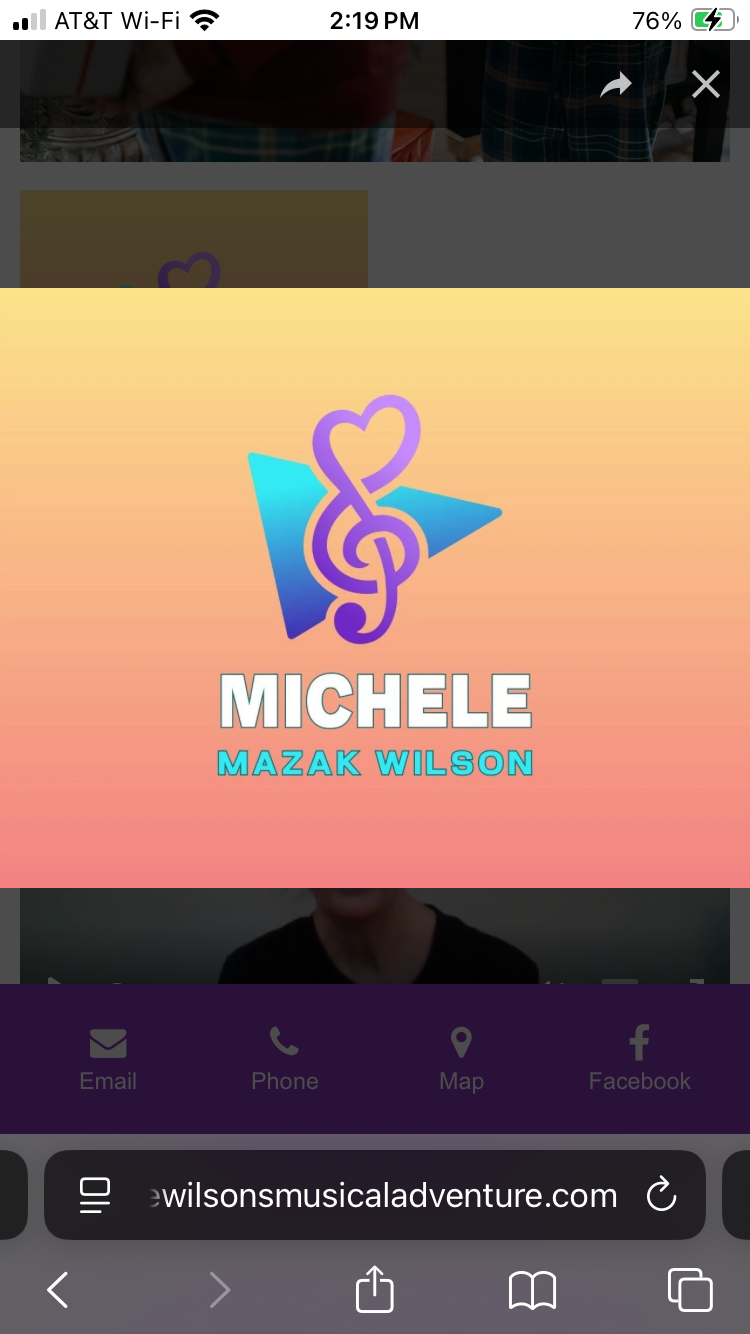Open Safari bookmarks

[x=532, y=1290]
